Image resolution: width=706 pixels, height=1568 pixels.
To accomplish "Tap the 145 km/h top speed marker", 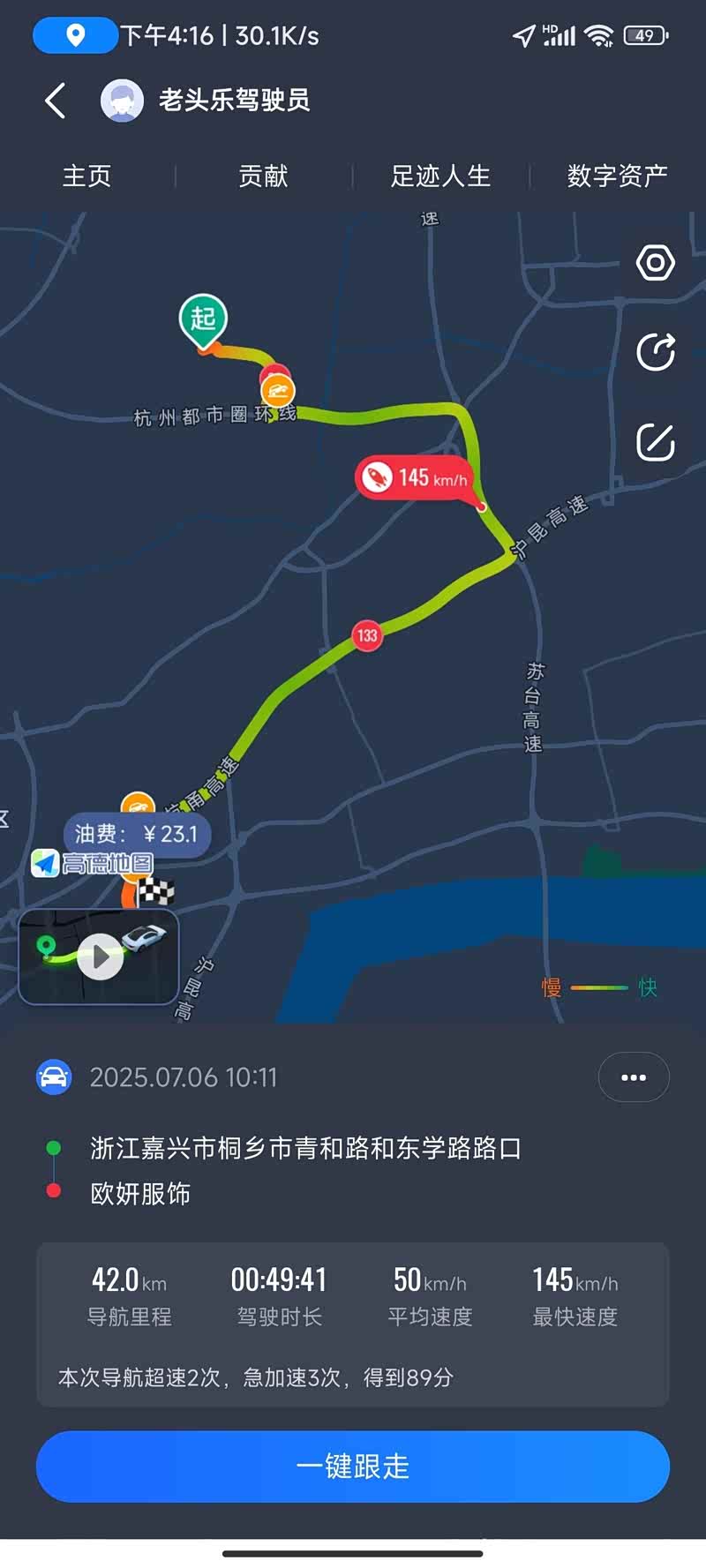I will point(413,478).
